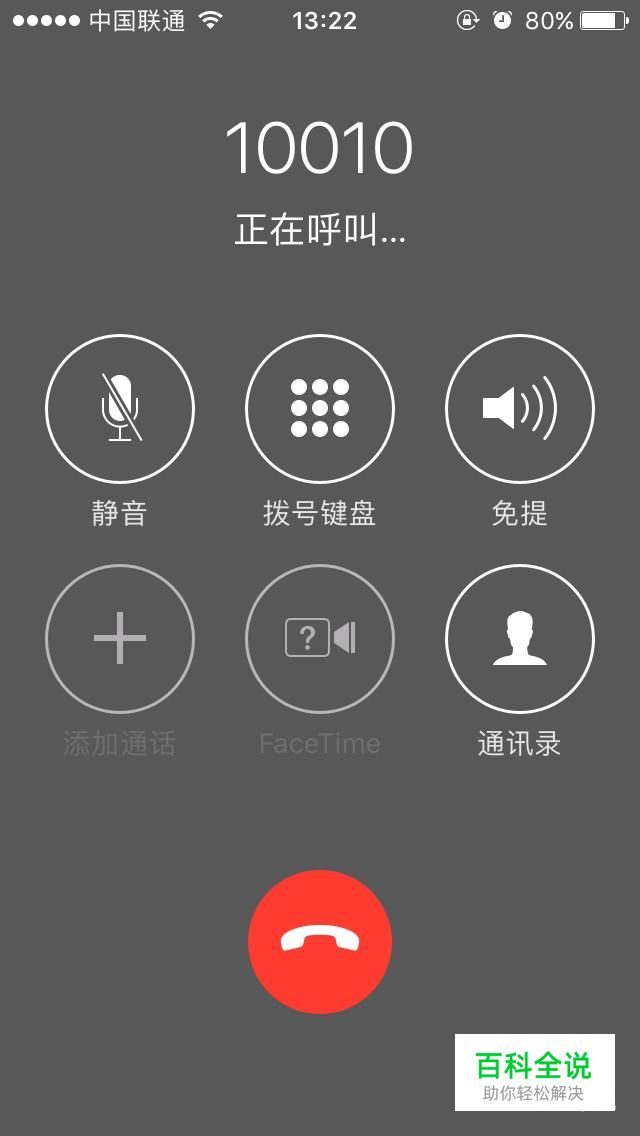This screenshot has height=1136, width=640.
Task: Turn on speakerphone (免提)
Action: [519, 408]
